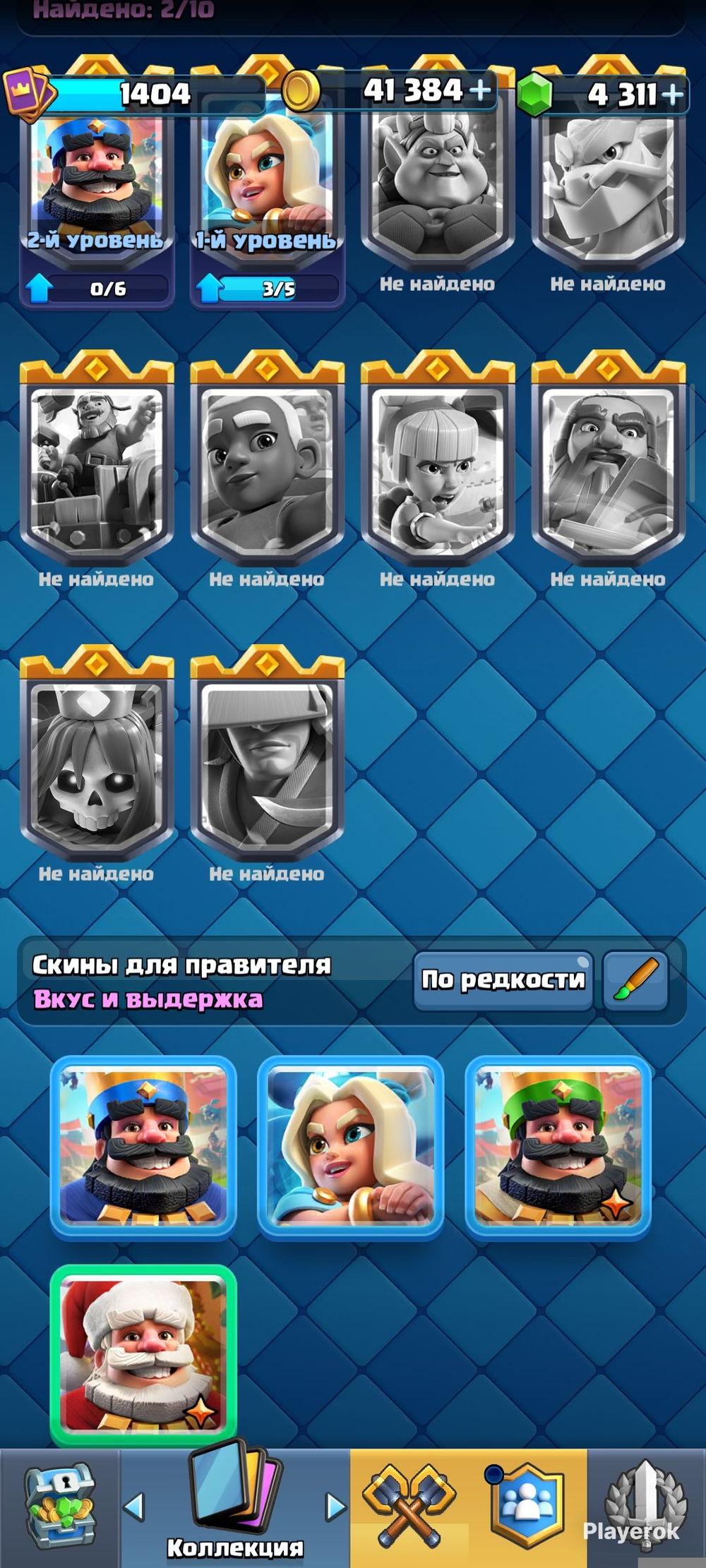Image resolution: width=706 pixels, height=1568 pixels.
Task: Add more gold with the plus button
Action: (x=480, y=91)
